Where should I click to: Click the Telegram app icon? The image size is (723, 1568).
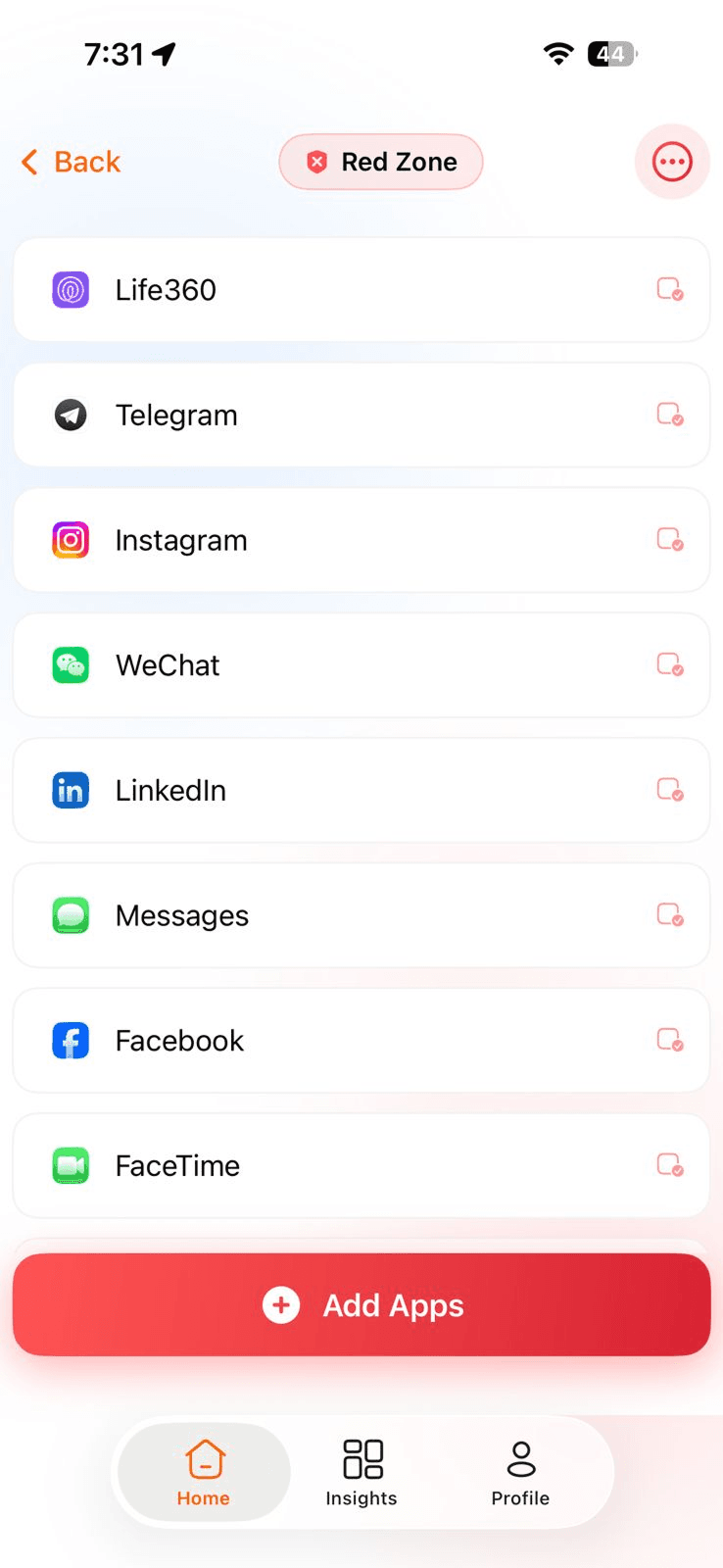click(x=70, y=415)
